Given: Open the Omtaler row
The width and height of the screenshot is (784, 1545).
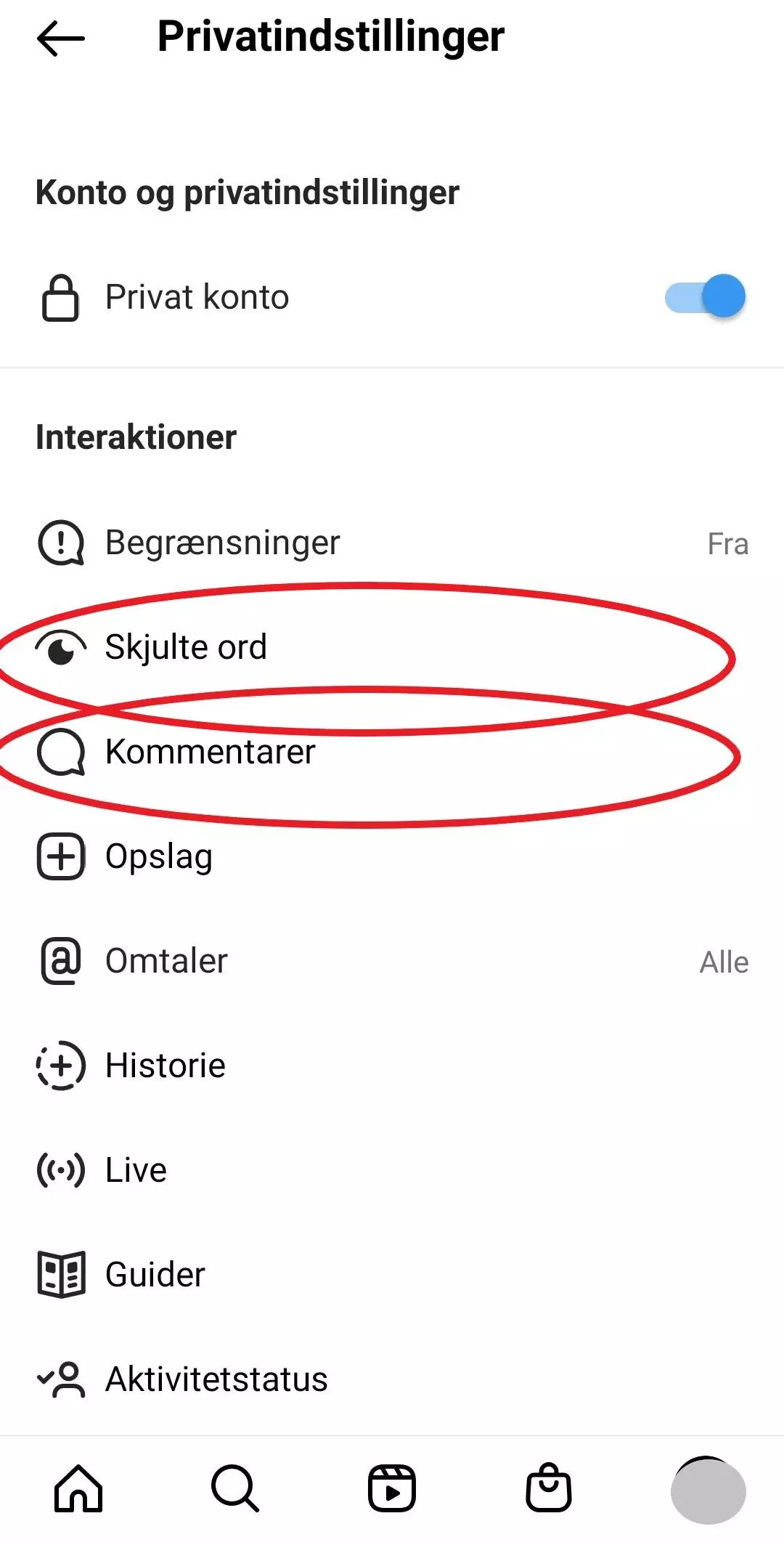Looking at the screenshot, I should pos(392,961).
